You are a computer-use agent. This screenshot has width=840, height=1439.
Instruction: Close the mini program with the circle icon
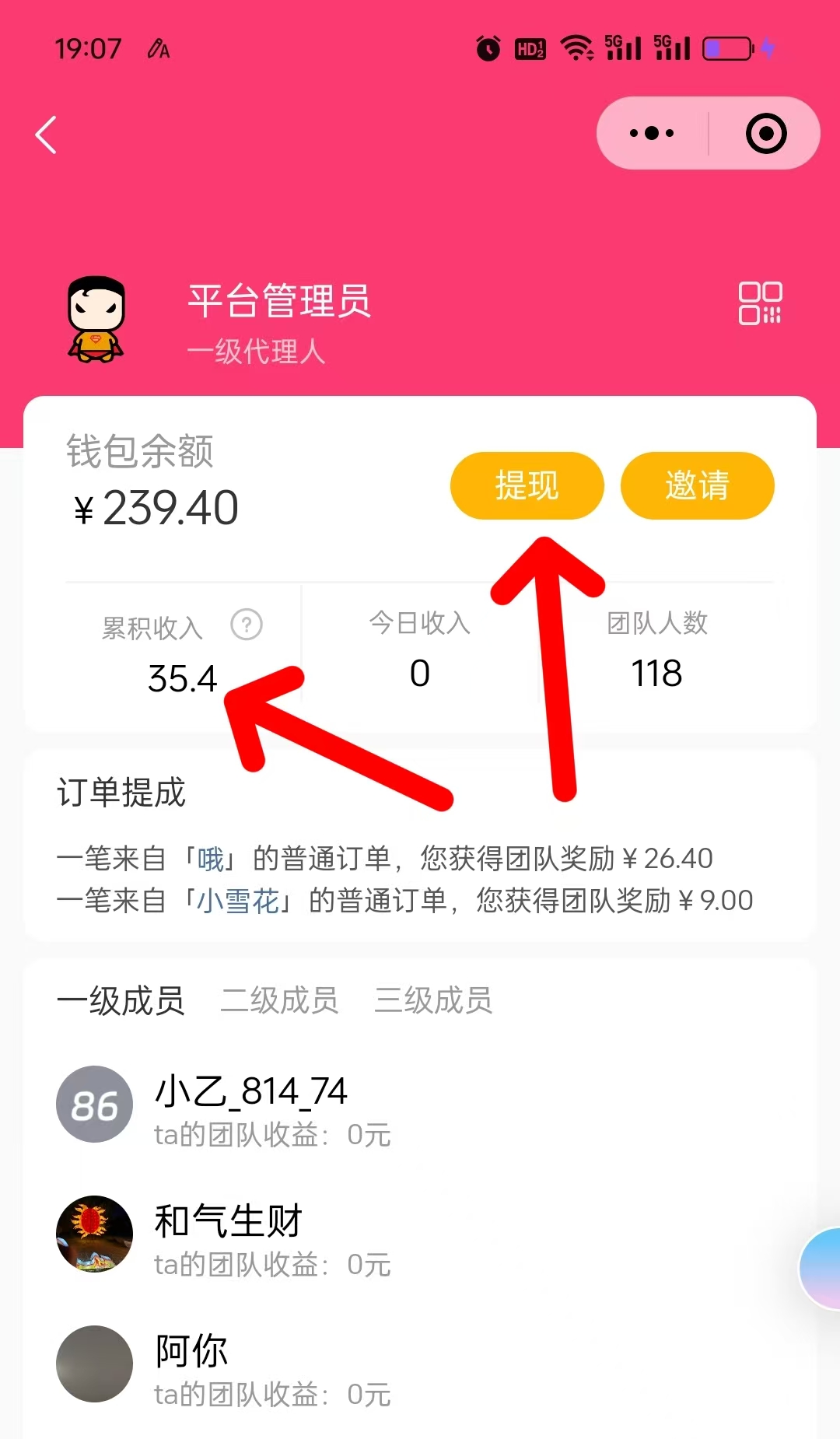click(x=766, y=133)
